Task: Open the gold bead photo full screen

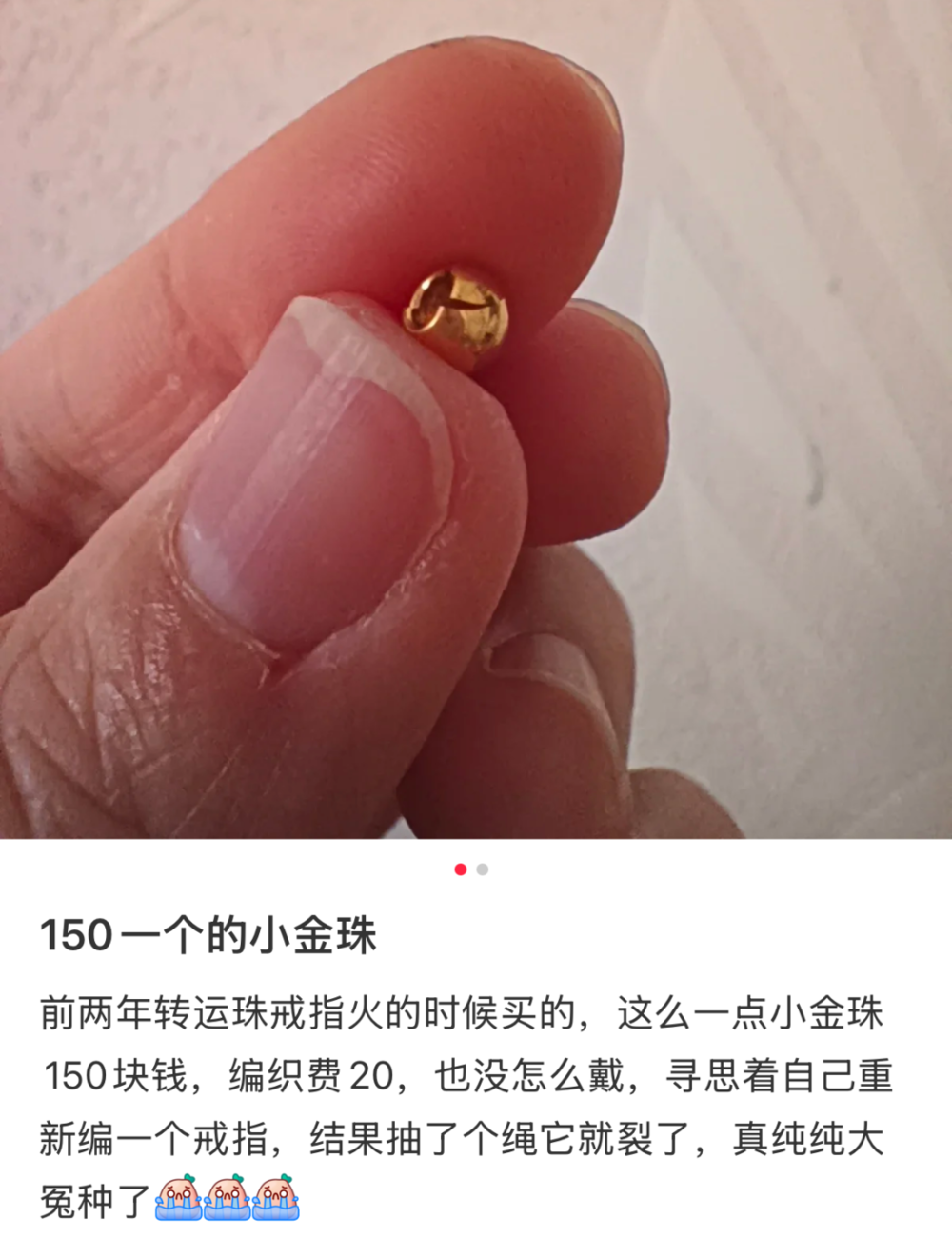Action: pyautogui.click(x=476, y=419)
